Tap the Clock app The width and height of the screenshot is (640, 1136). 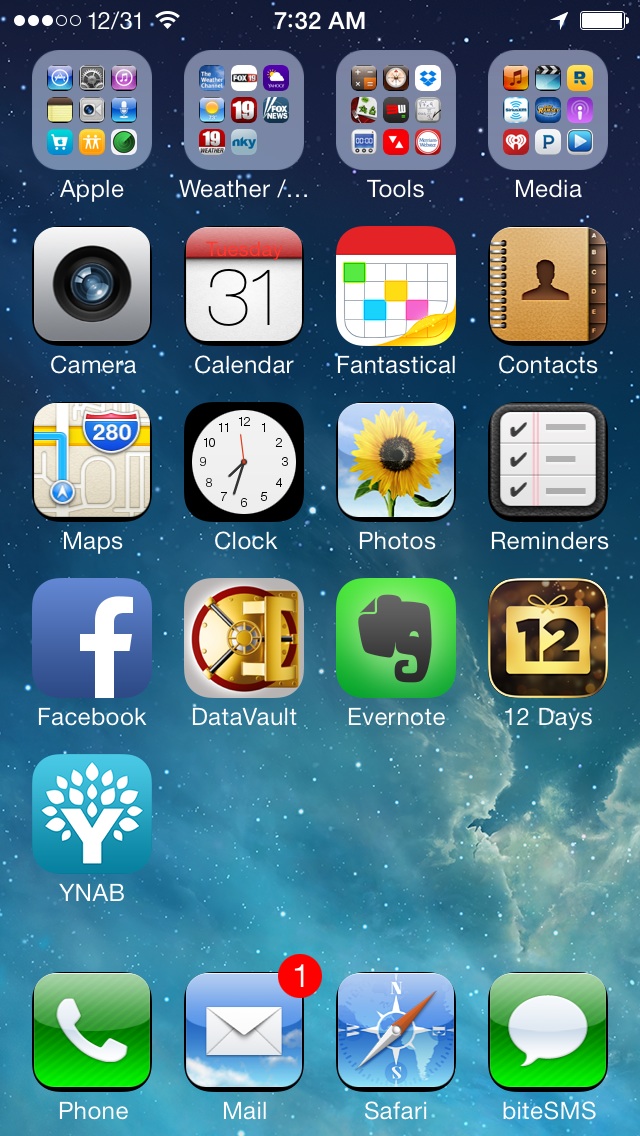pos(244,462)
